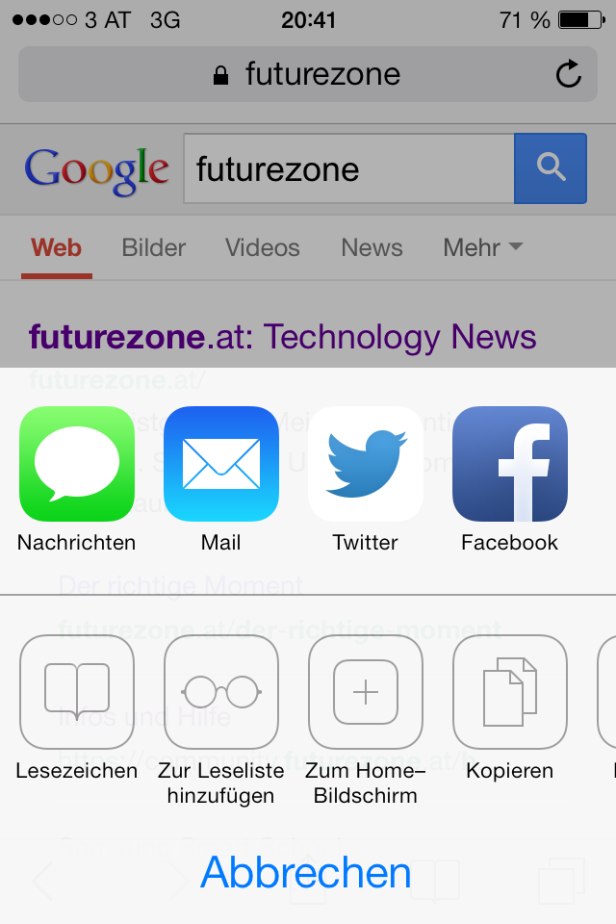Add page Zum Home-Bildschirm
This screenshot has height=924, width=616.
(x=365, y=692)
